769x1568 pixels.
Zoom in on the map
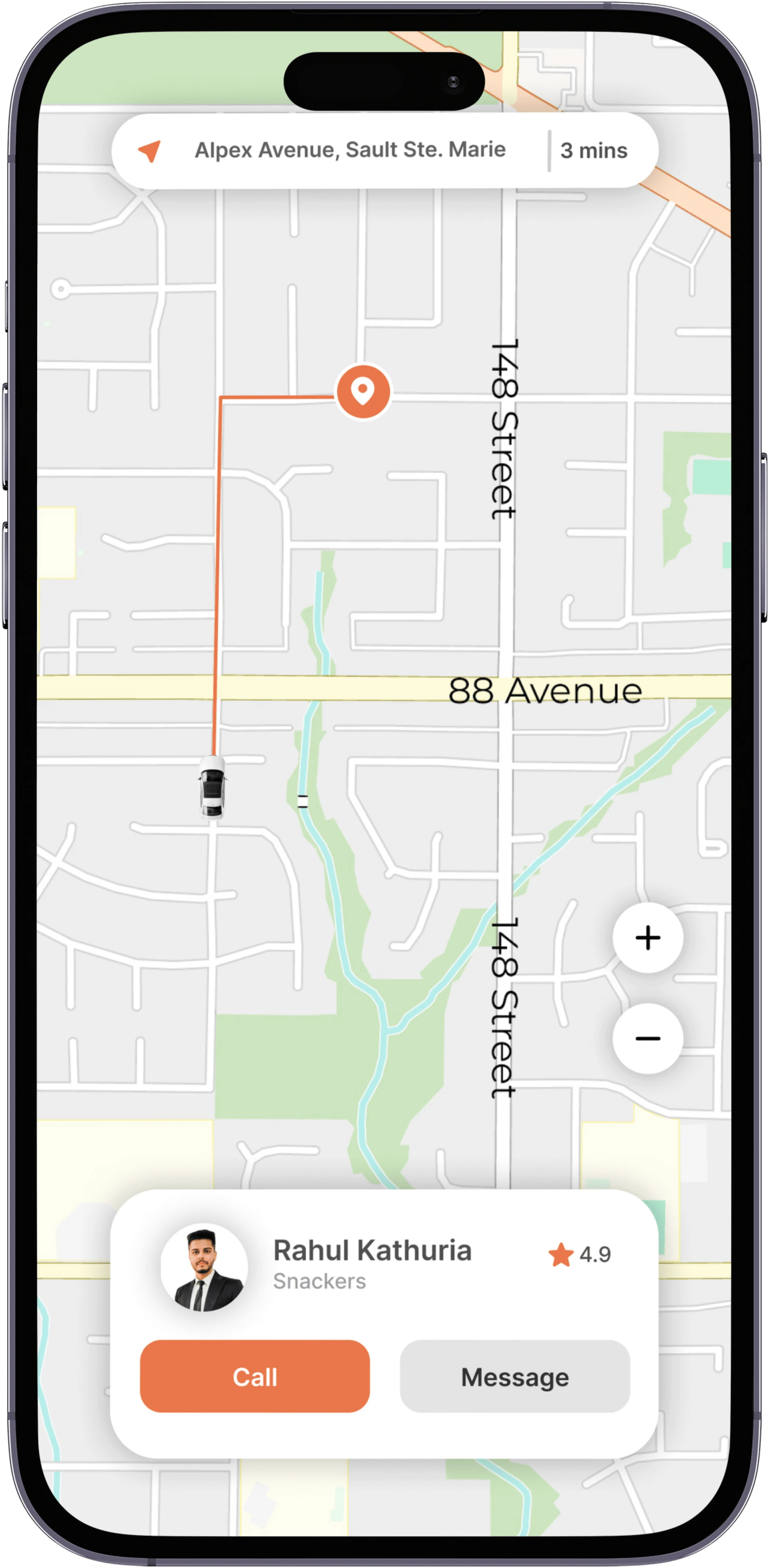[x=647, y=937]
